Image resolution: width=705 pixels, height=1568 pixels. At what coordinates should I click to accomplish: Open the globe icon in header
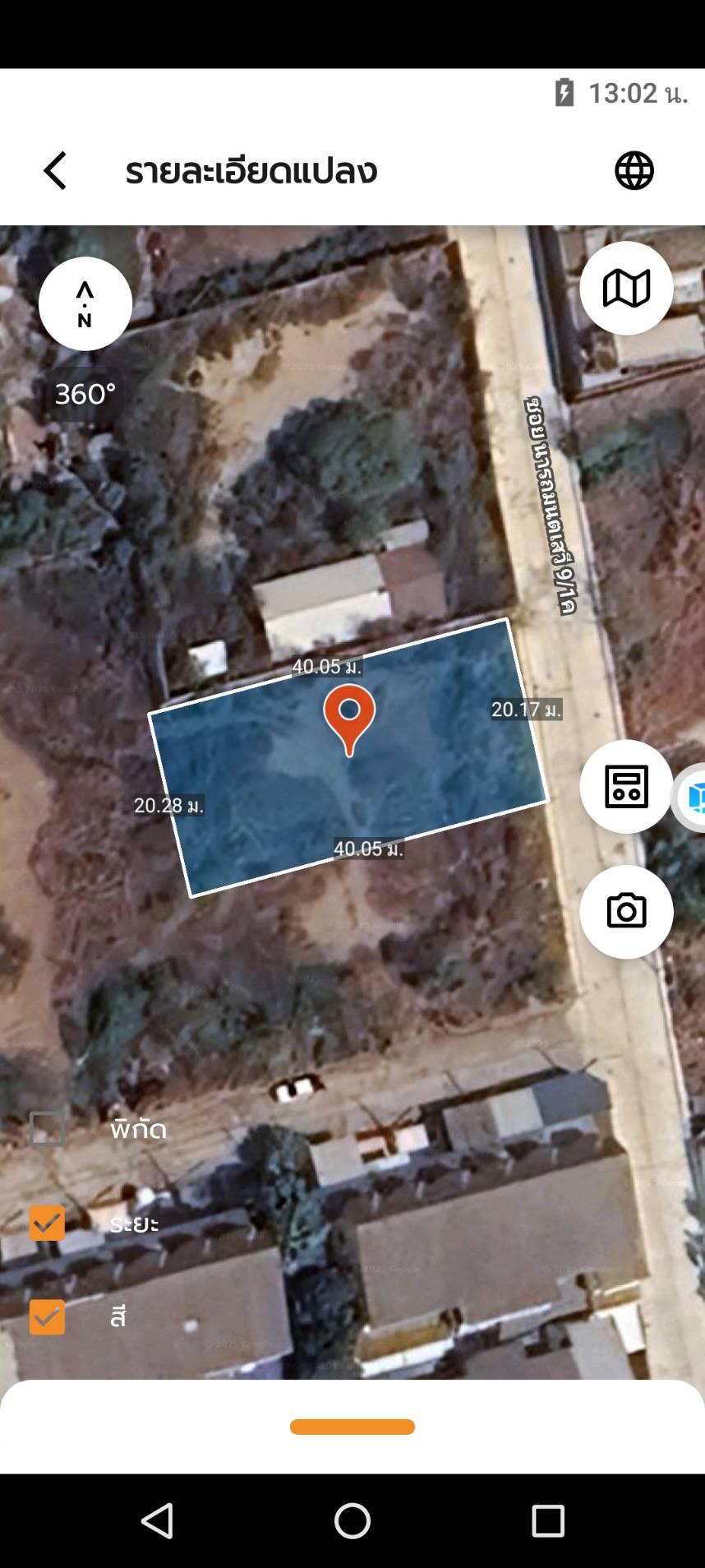(x=634, y=171)
